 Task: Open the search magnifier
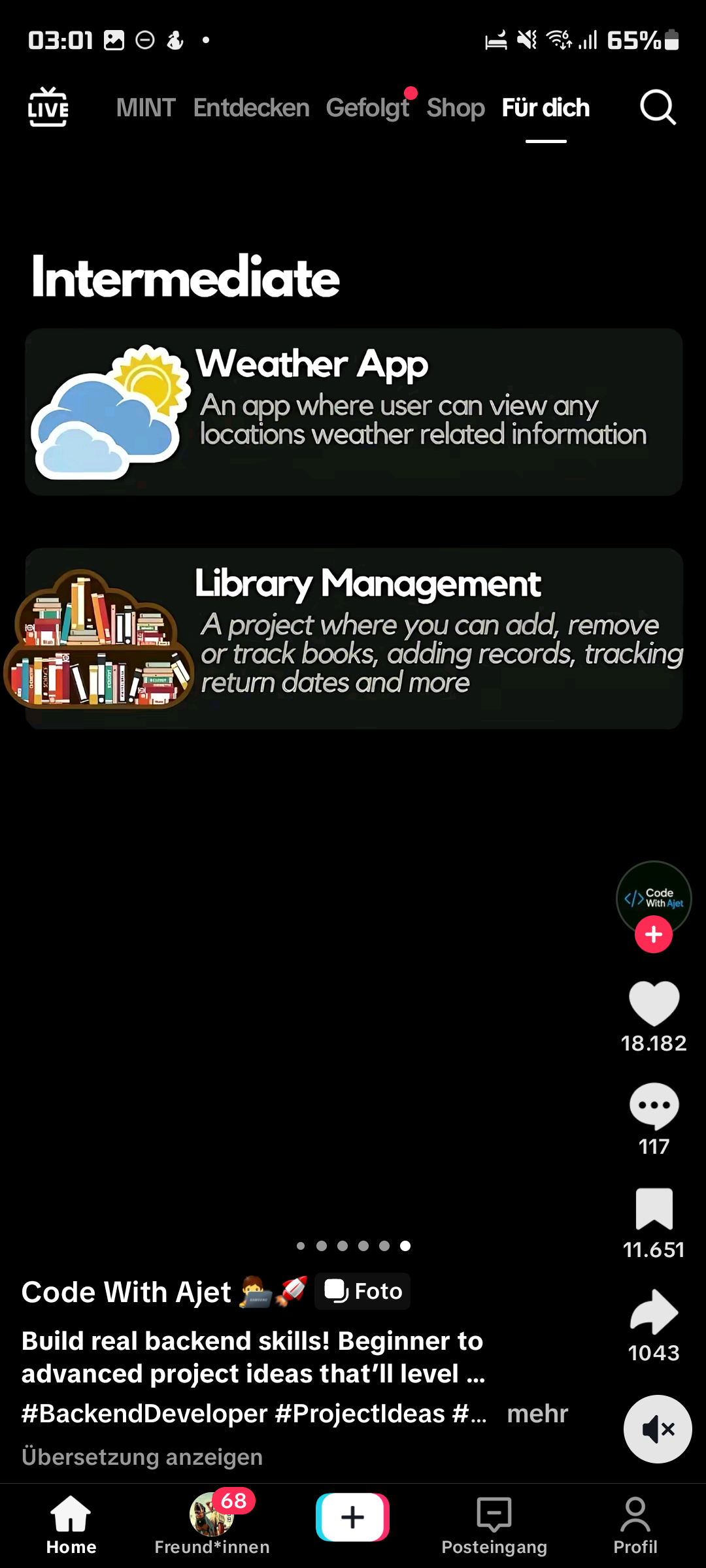pyautogui.click(x=658, y=107)
